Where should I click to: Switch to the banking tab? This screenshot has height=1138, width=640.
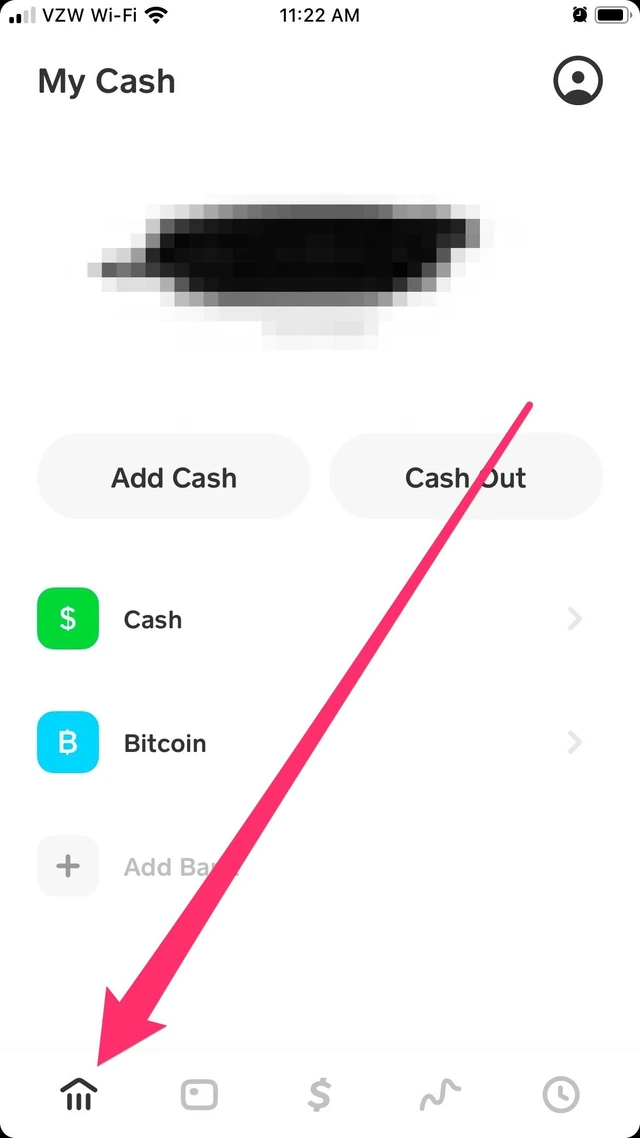coord(79,1095)
